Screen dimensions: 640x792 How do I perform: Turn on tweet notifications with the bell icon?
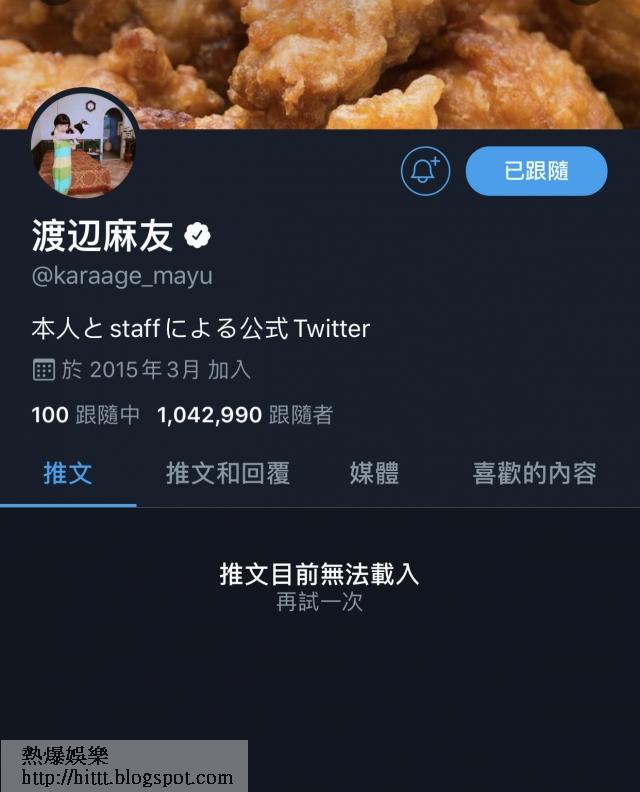[x=425, y=171]
